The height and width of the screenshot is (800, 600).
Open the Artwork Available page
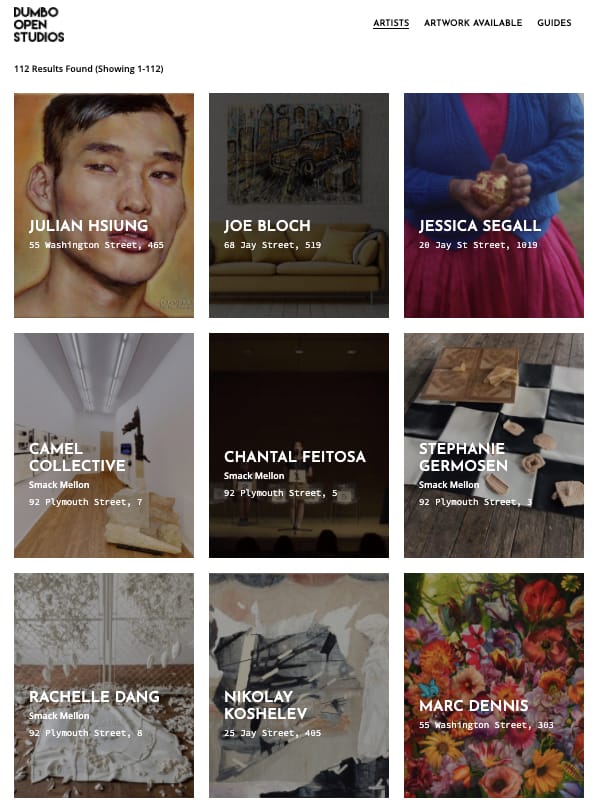click(473, 23)
